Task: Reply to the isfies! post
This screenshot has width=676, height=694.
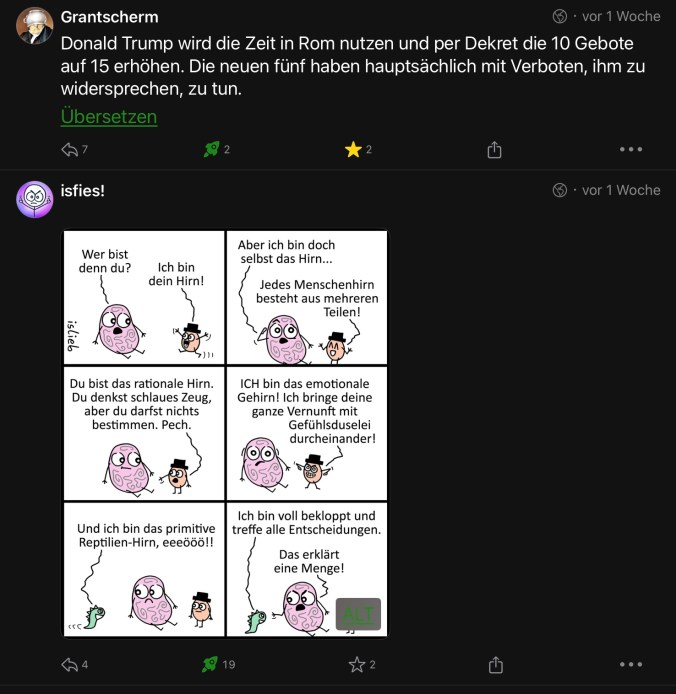Action: (70, 664)
